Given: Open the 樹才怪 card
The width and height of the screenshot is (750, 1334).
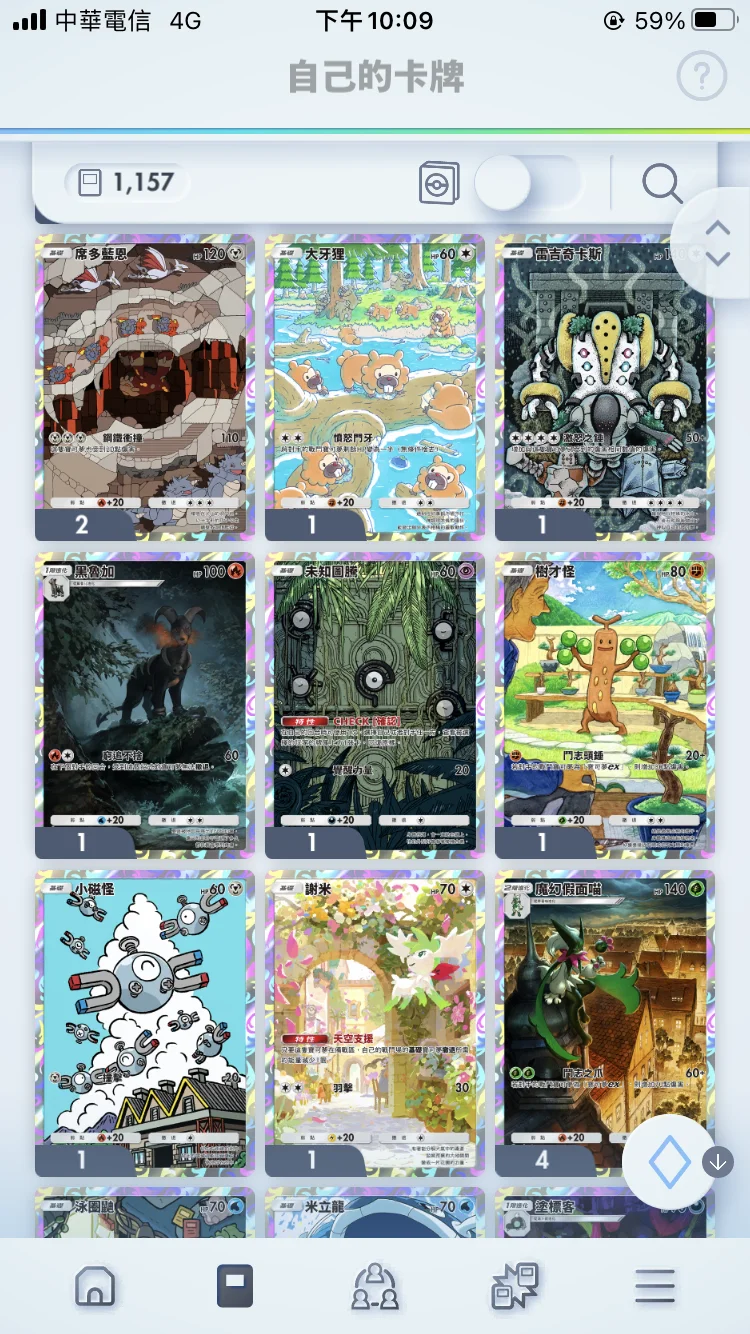Looking at the screenshot, I should pos(605,706).
